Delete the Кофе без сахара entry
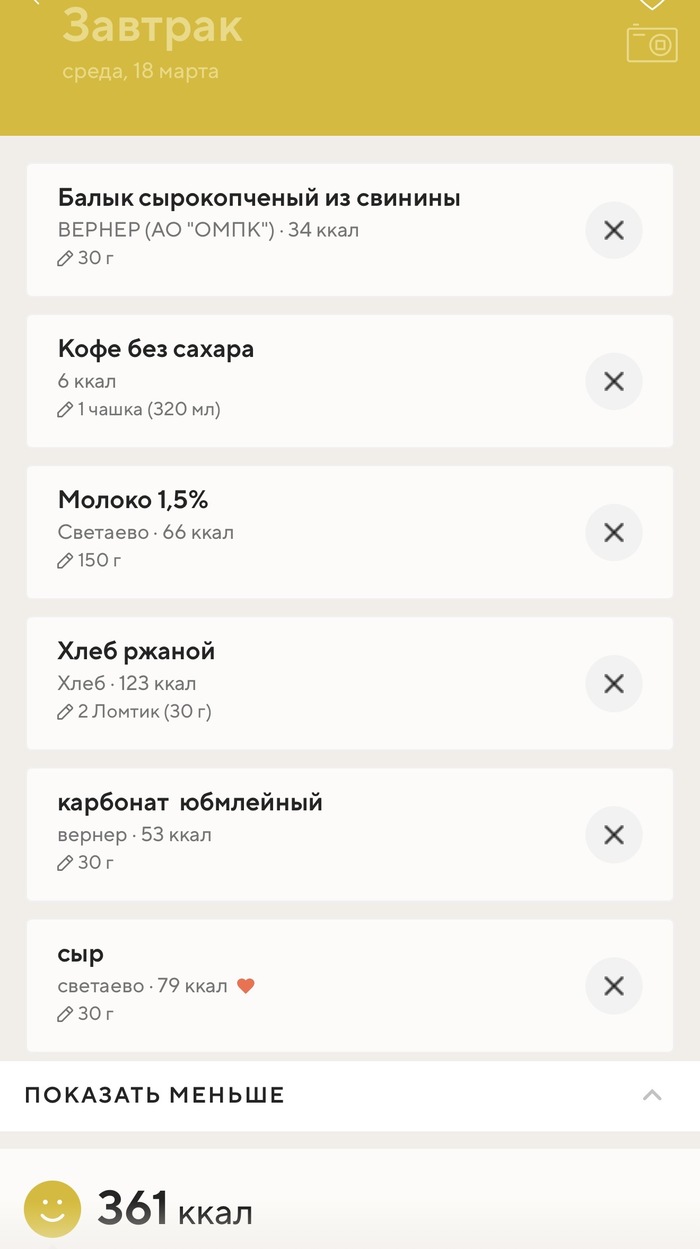Viewport: 700px width, 1249px height. 613,381
